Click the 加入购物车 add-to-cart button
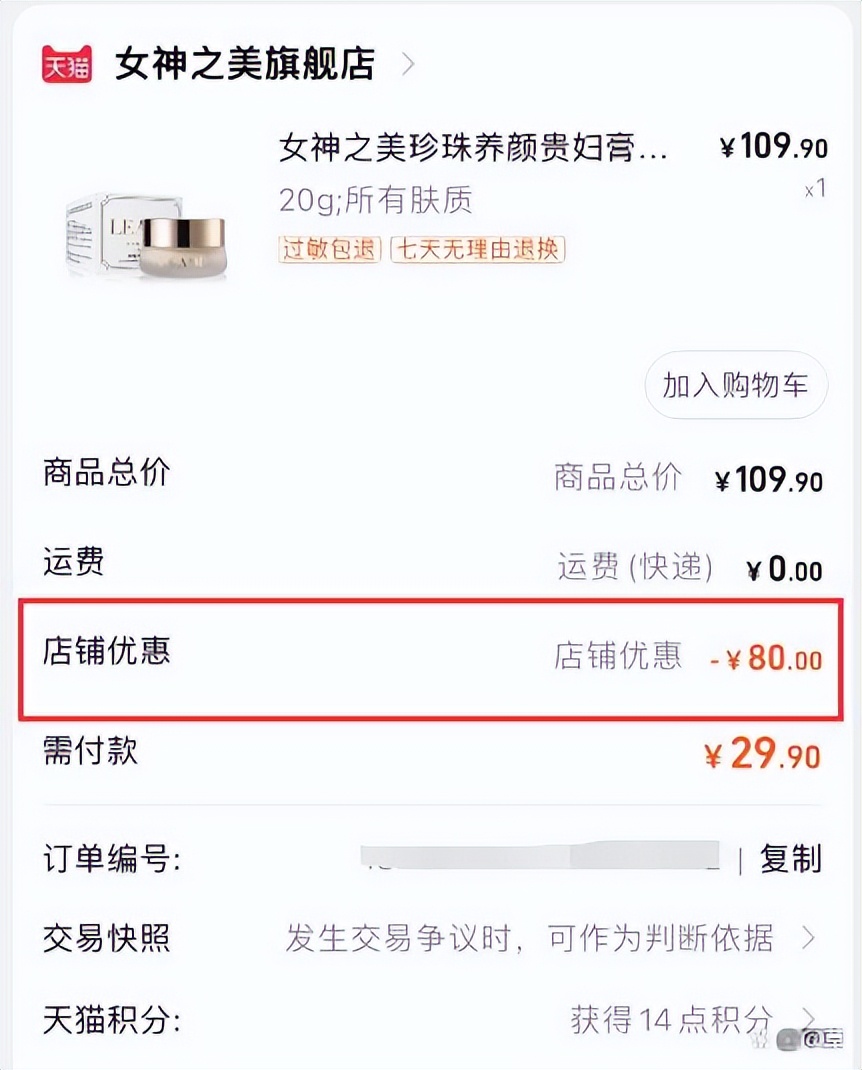862x1070 pixels. coord(736,386)
